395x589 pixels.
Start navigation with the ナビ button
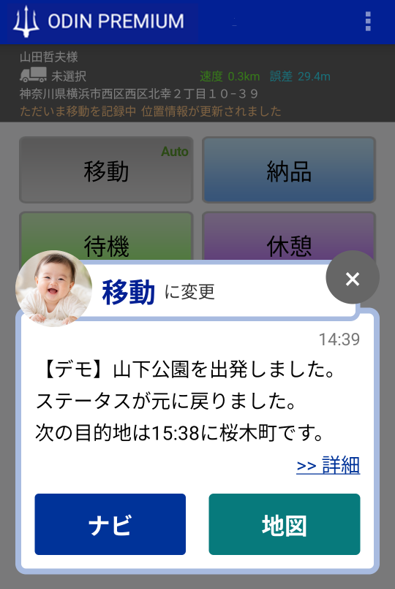click(x=110, y=524)
